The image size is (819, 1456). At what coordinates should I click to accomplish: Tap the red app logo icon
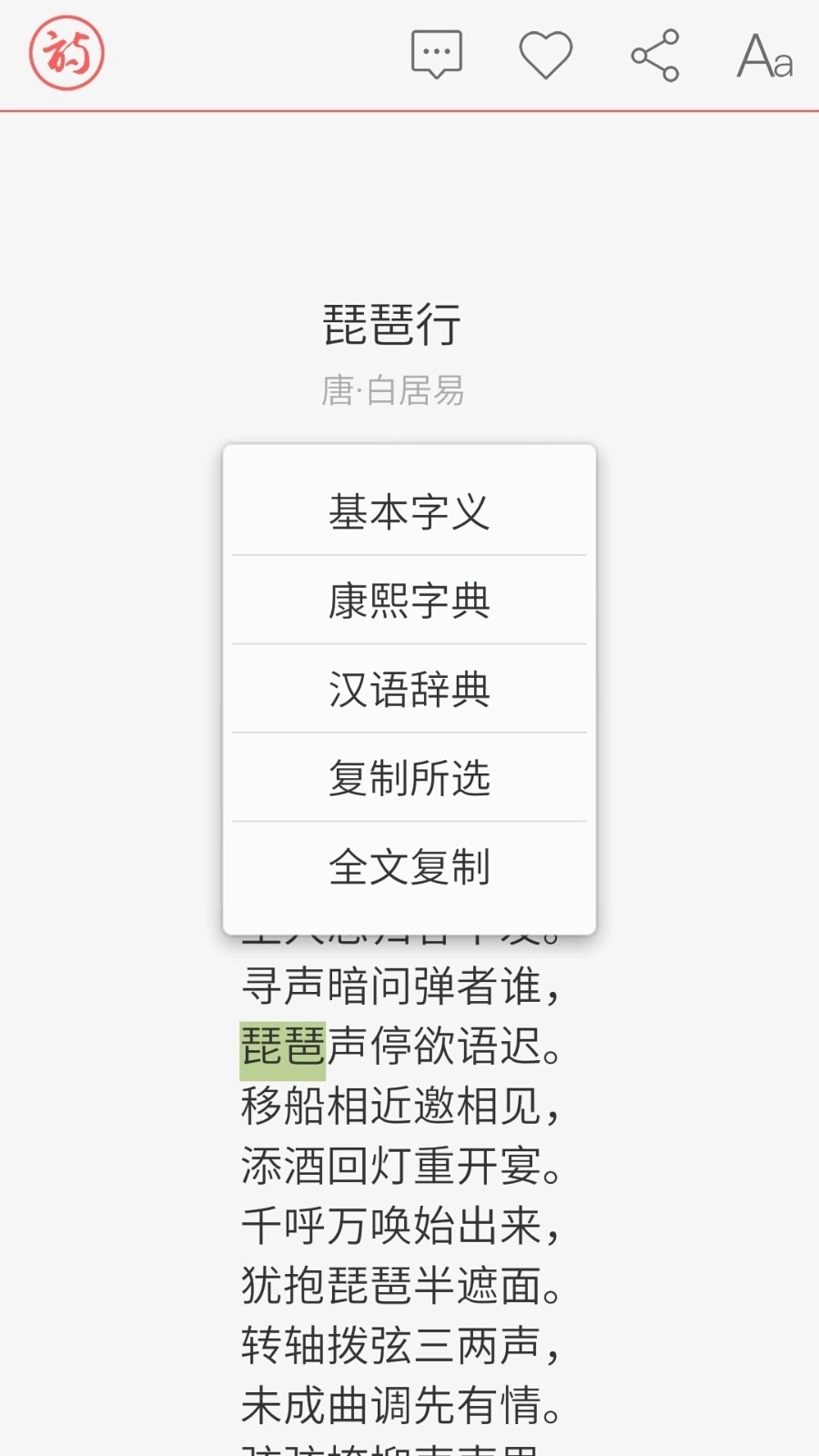point(66,55)
